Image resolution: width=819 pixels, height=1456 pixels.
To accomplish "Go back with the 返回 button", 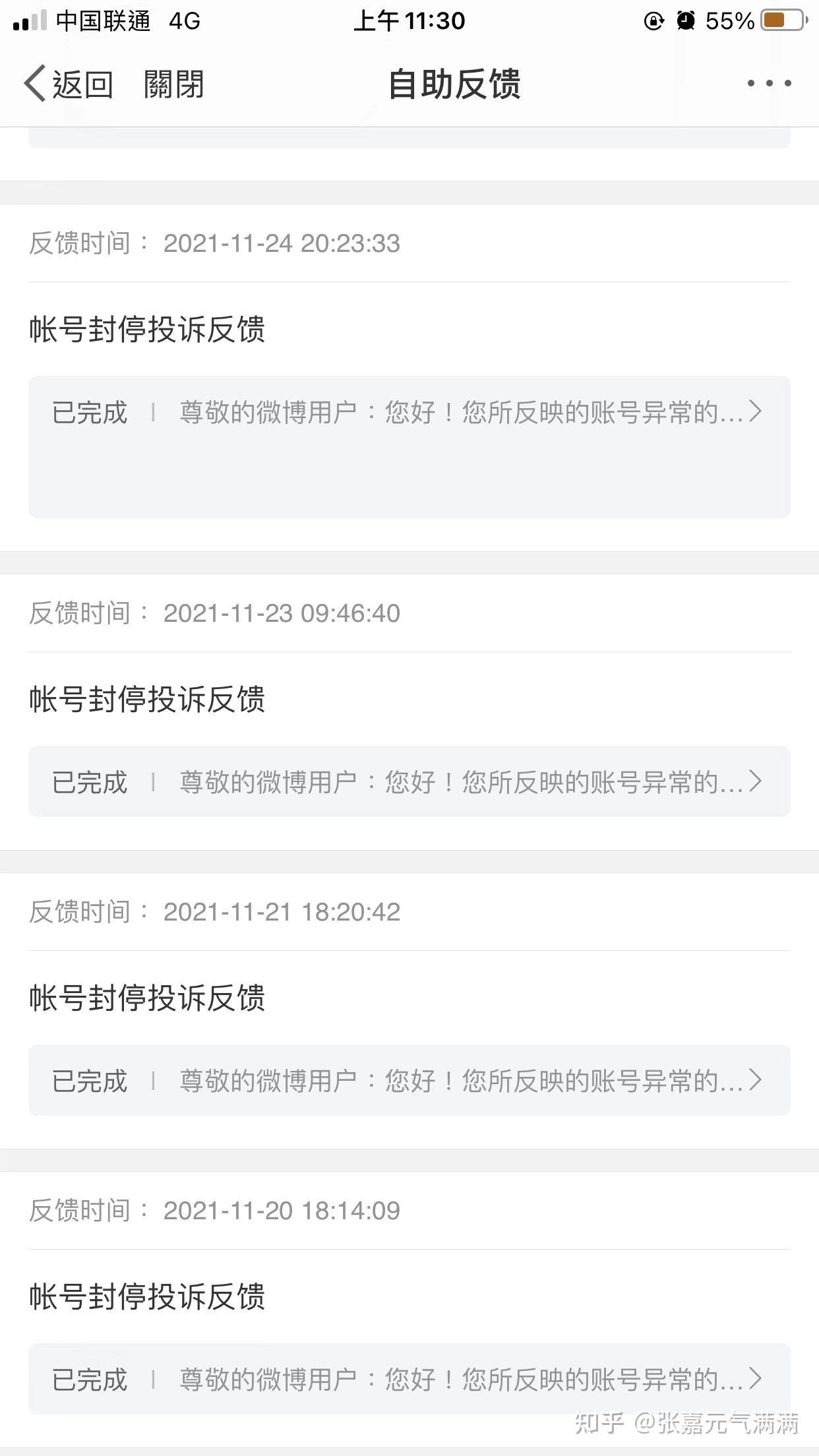I will tap(69, 84).
